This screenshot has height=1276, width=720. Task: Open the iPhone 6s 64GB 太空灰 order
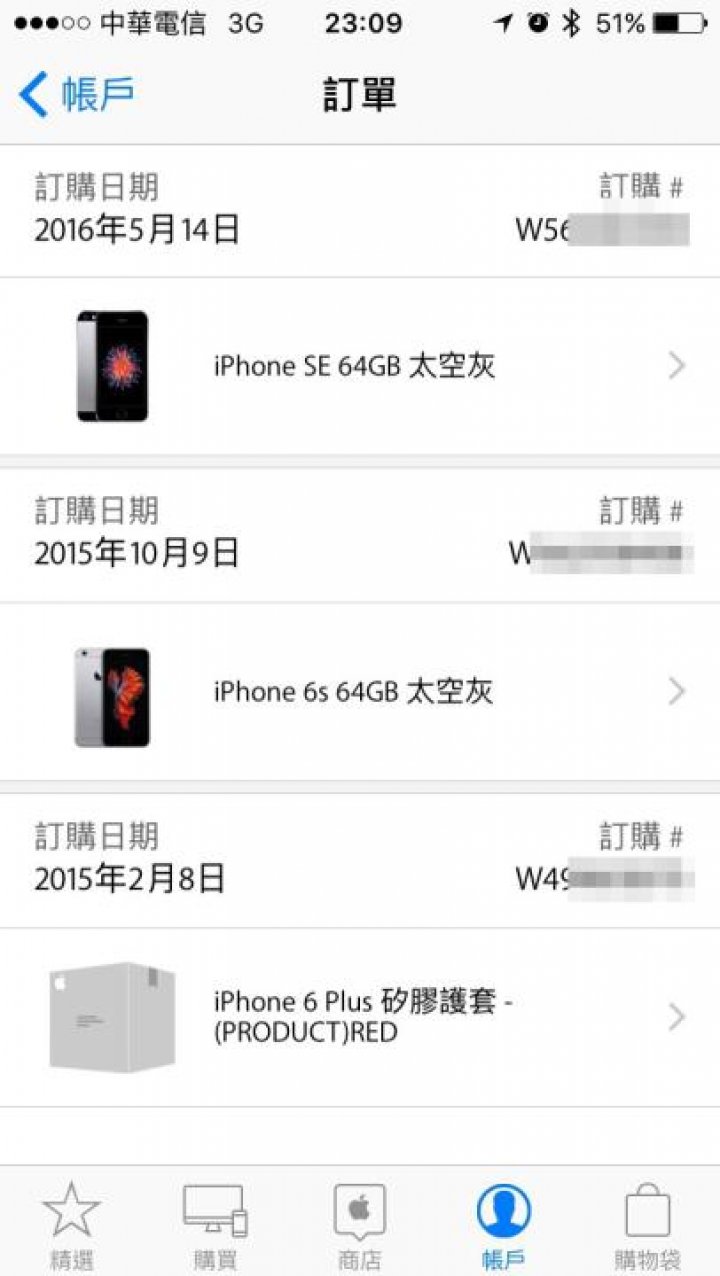point(360,691)
